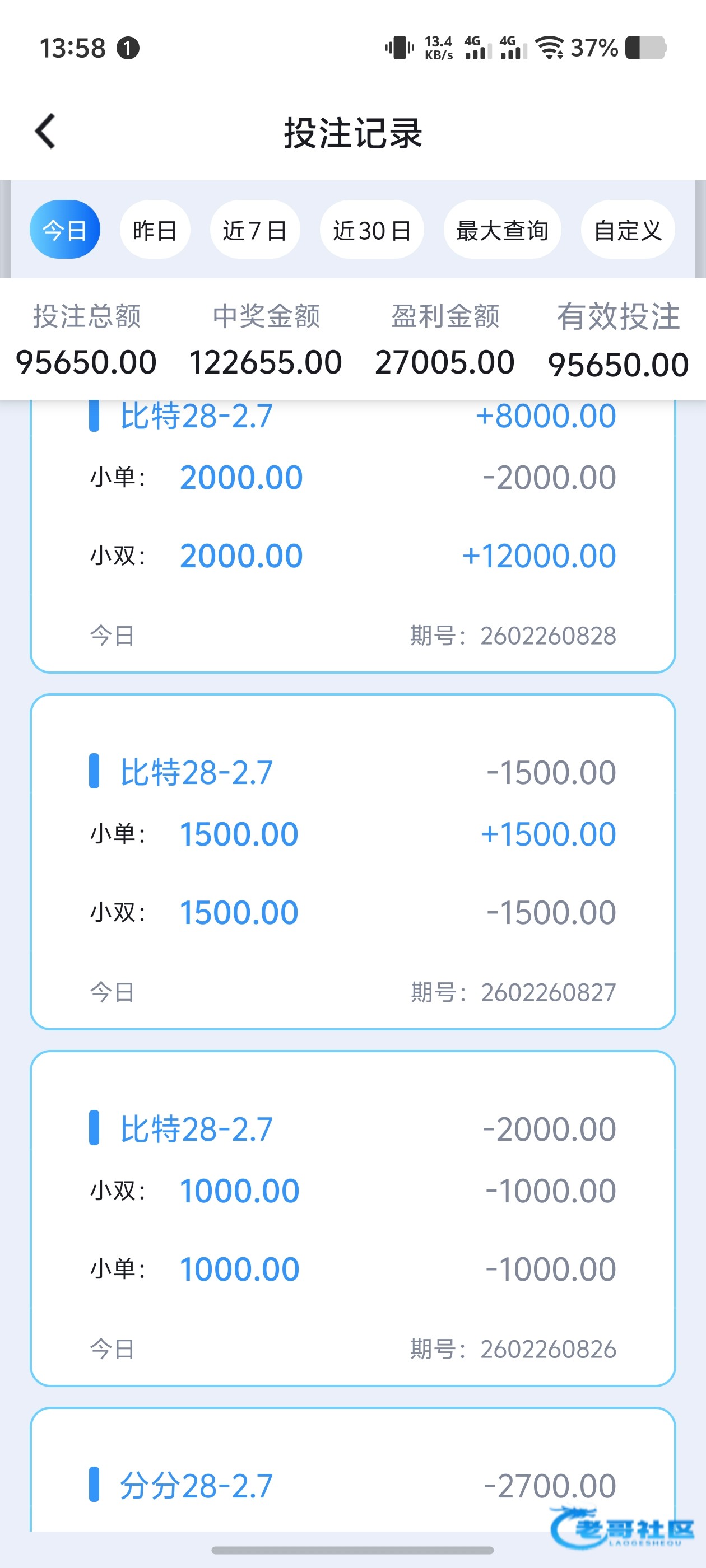Screen dimensions: 706x1568
Task: Switch to the 昨日 filter
Action: [x=155, y=230]
